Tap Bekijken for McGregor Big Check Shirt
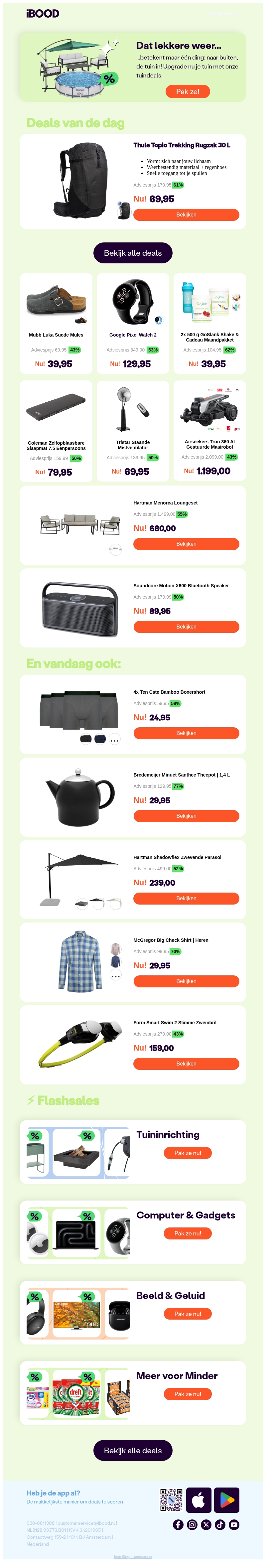 point(186,981)
